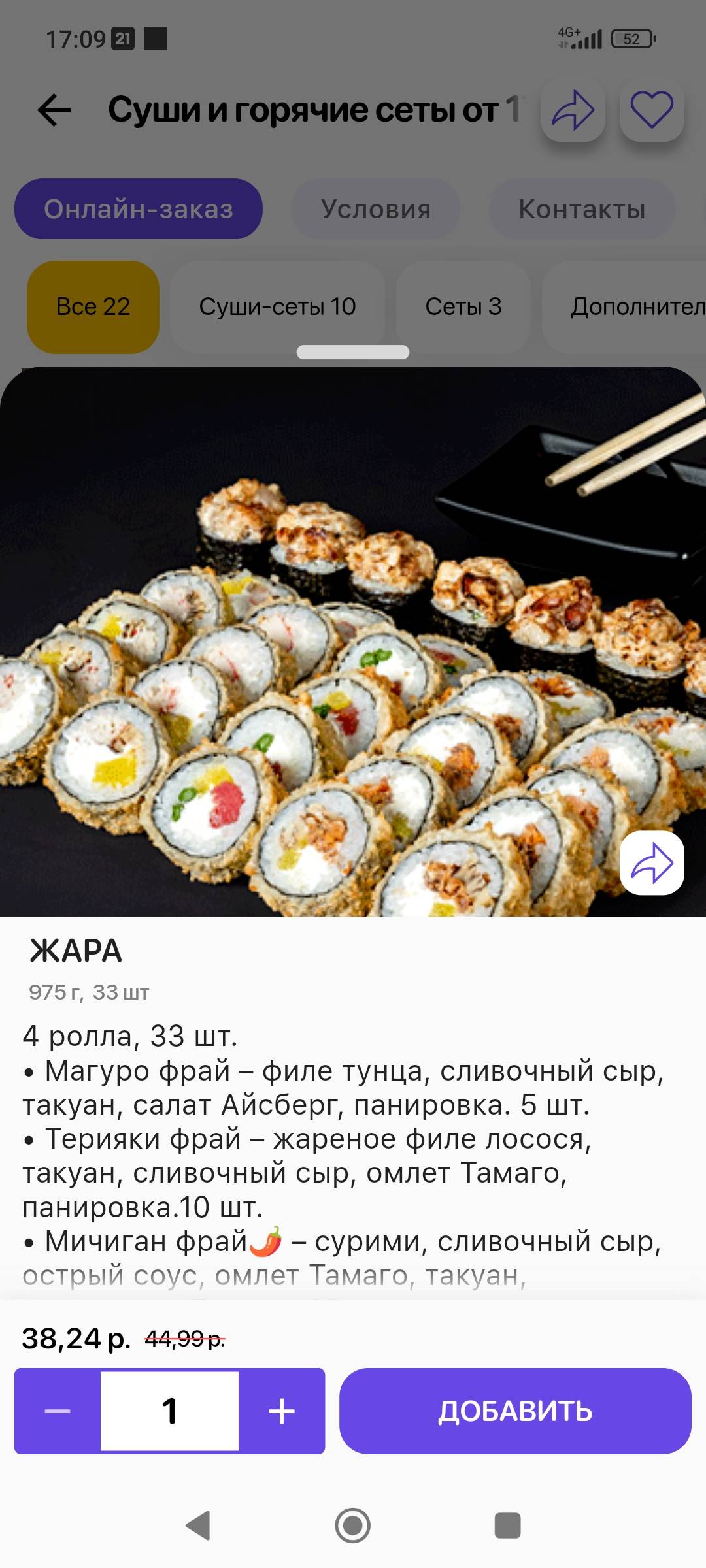Screen dimensions: 706x1568
Task: Tap the quantity field showing 1
Action: pyautogui.click(x=169, y=1411)
